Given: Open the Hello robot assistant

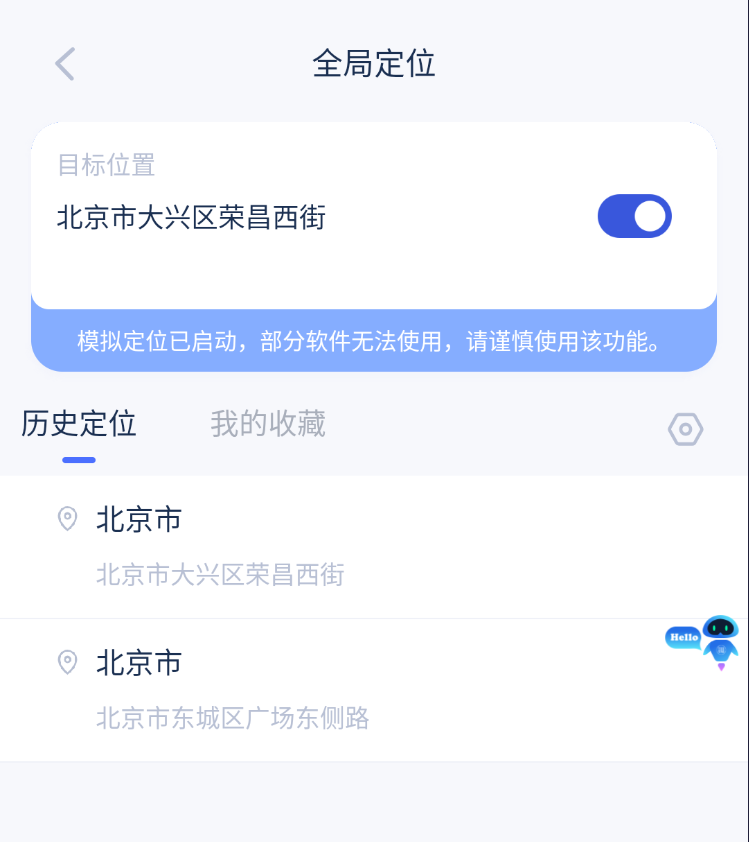Looking at the screenshot, I should point(704,640).
